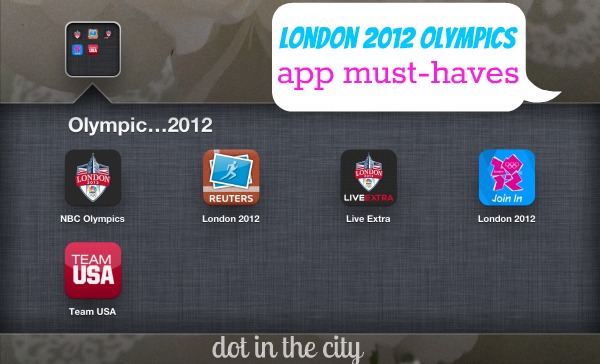
Task: Launch the Join In London 2012 app
Action: tap(507, 178)
